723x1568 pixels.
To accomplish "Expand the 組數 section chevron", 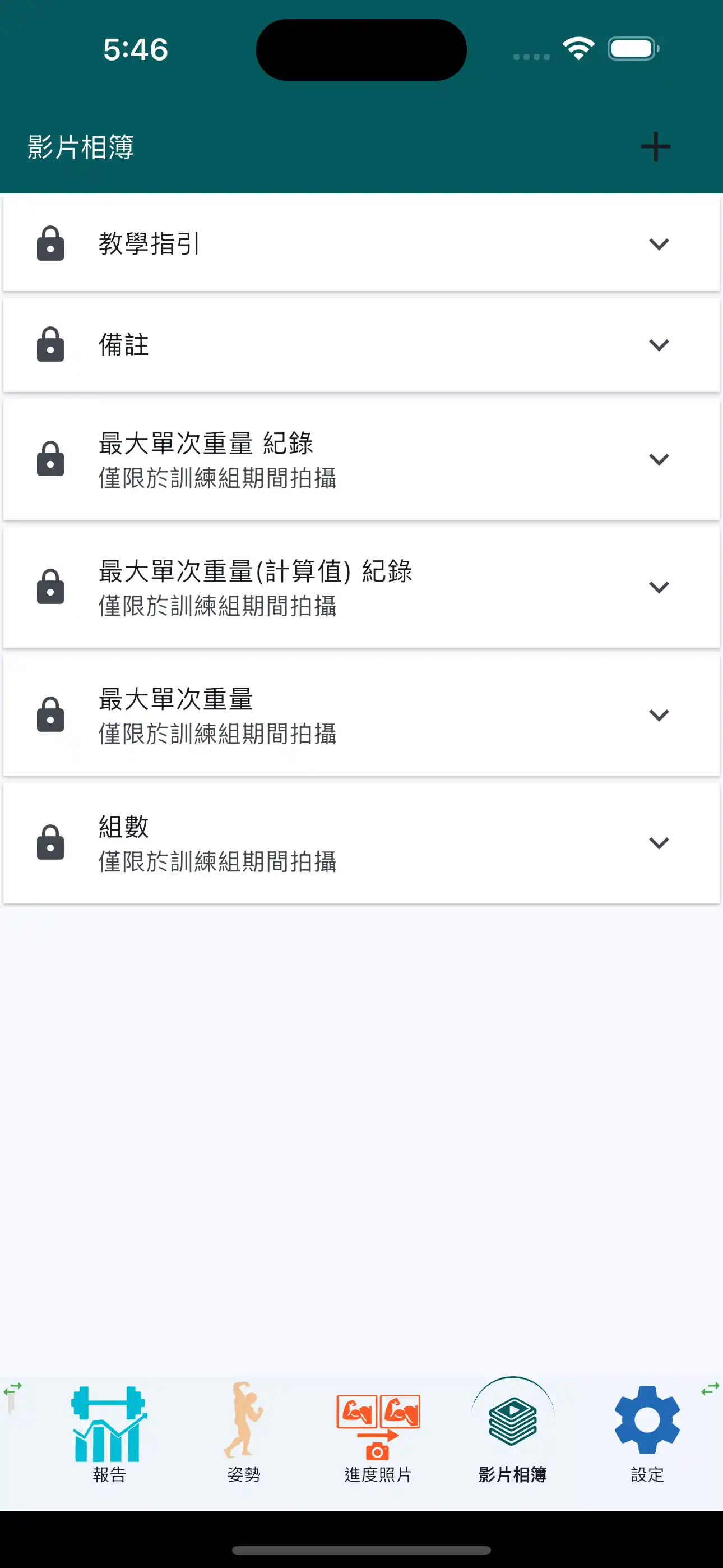I will [659, 842].
